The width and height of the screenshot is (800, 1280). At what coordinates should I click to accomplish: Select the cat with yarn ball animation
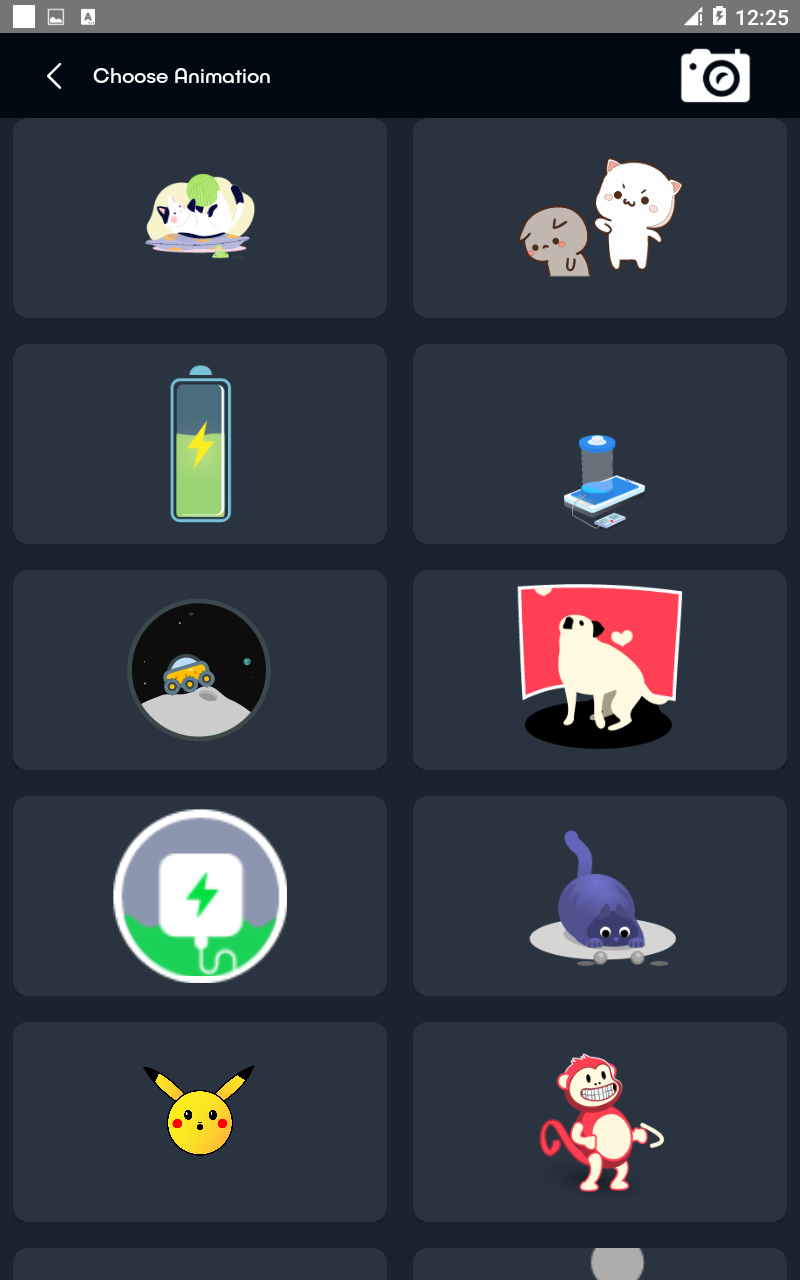[x=200, y=218]
